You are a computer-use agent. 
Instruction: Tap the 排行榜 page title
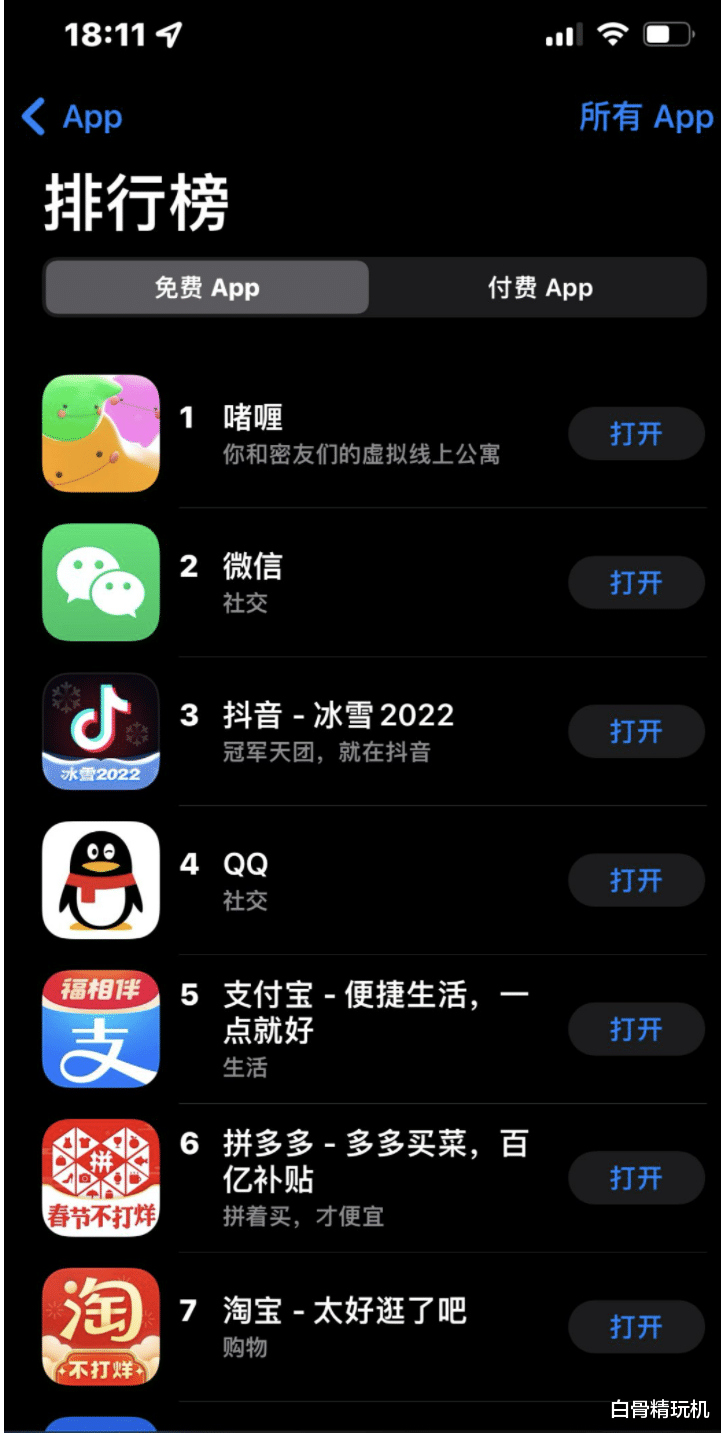click(x=135, y=201)
